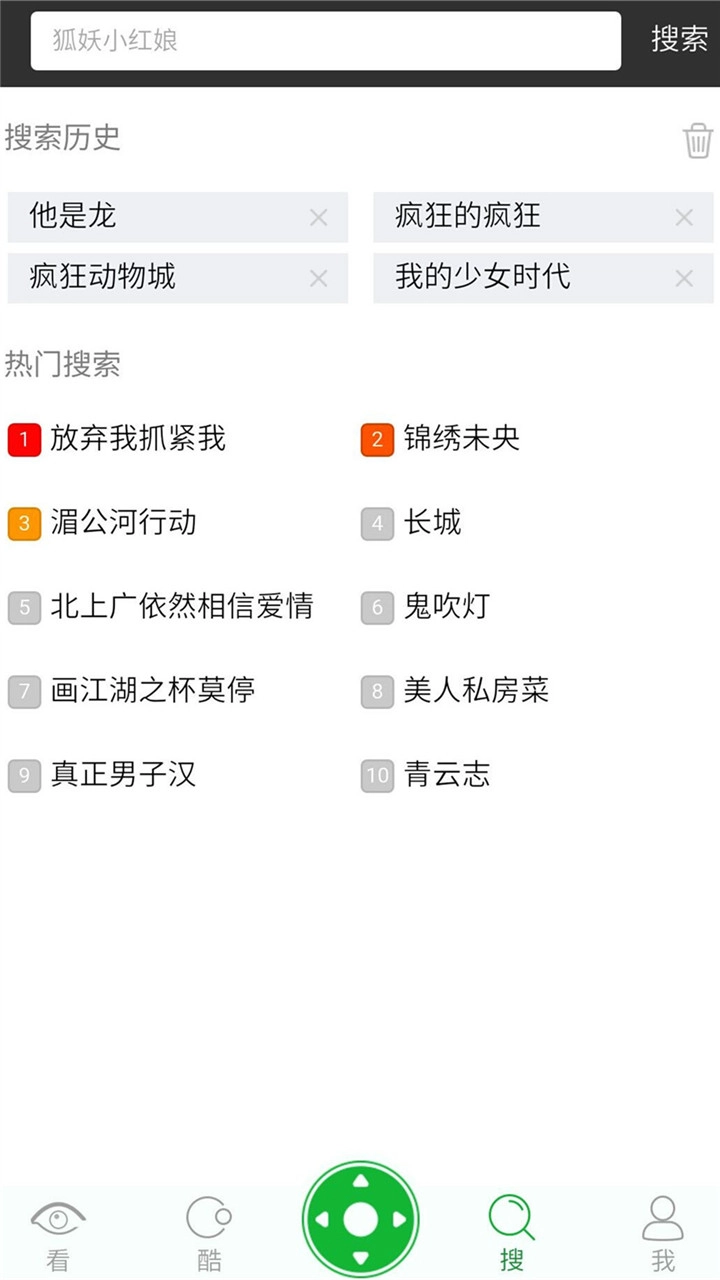720x1280 pixels.
Task: Clear search history with the trash icon
Action: 699,140
